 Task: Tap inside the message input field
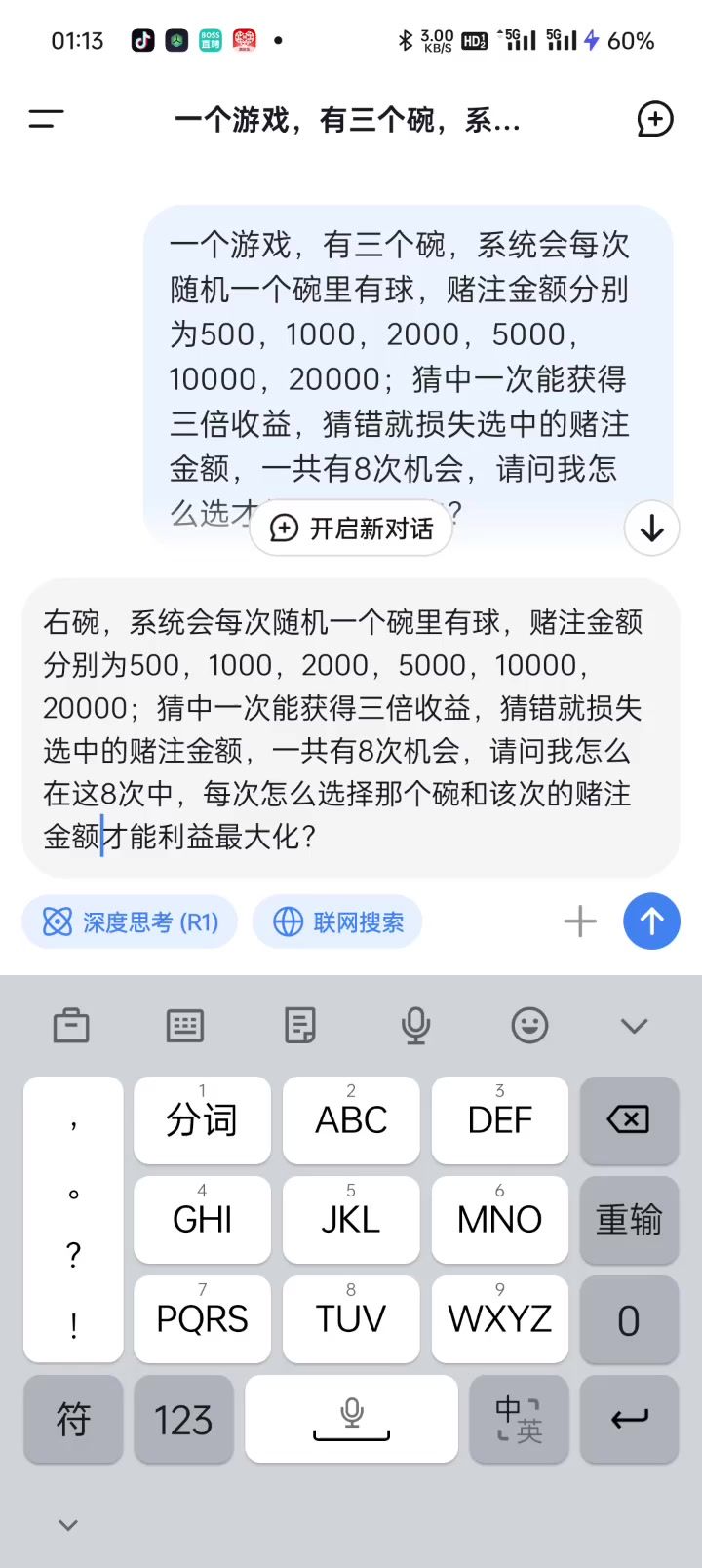pos(351,728)
